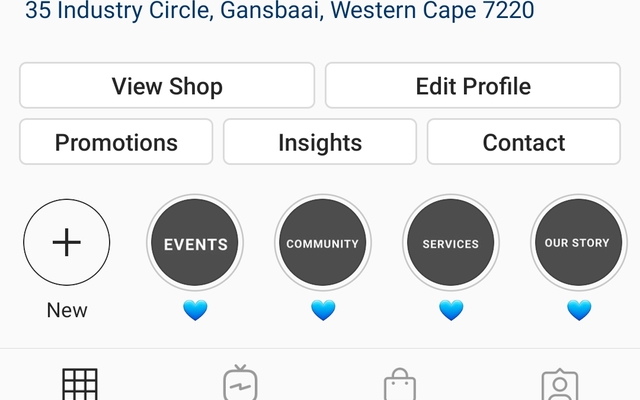640x400 pixels.
Task: View account Insights
Action: coord(320,142)
